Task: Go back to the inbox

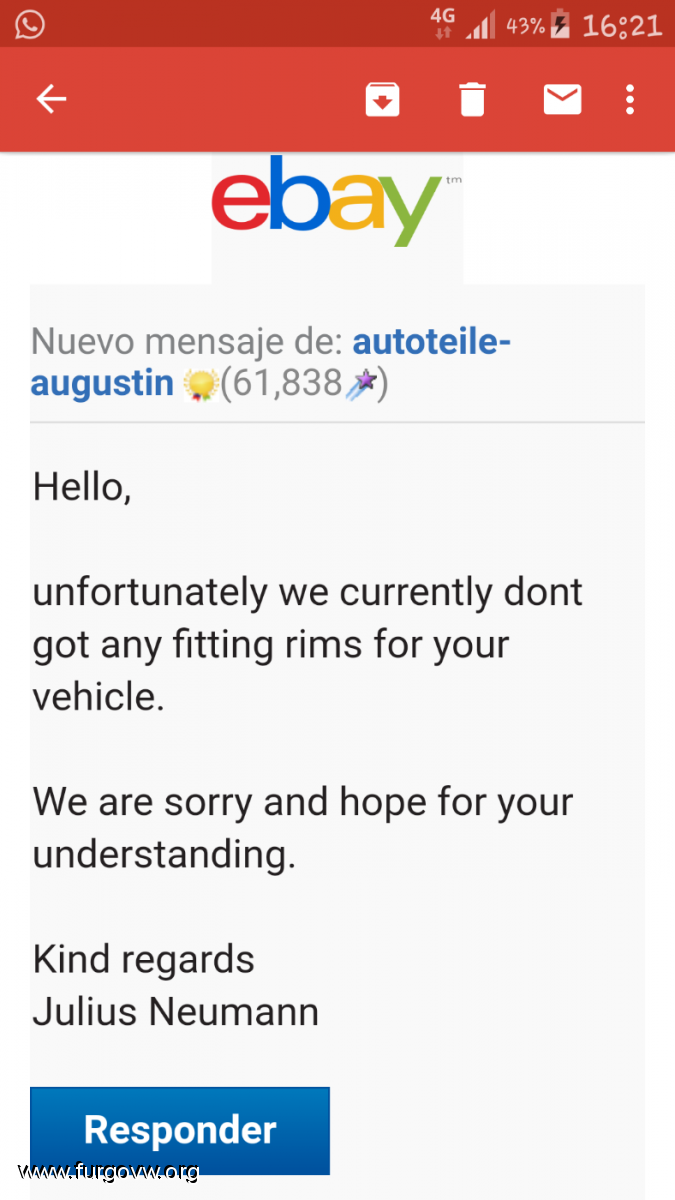Action: click(x=51, y=99)
